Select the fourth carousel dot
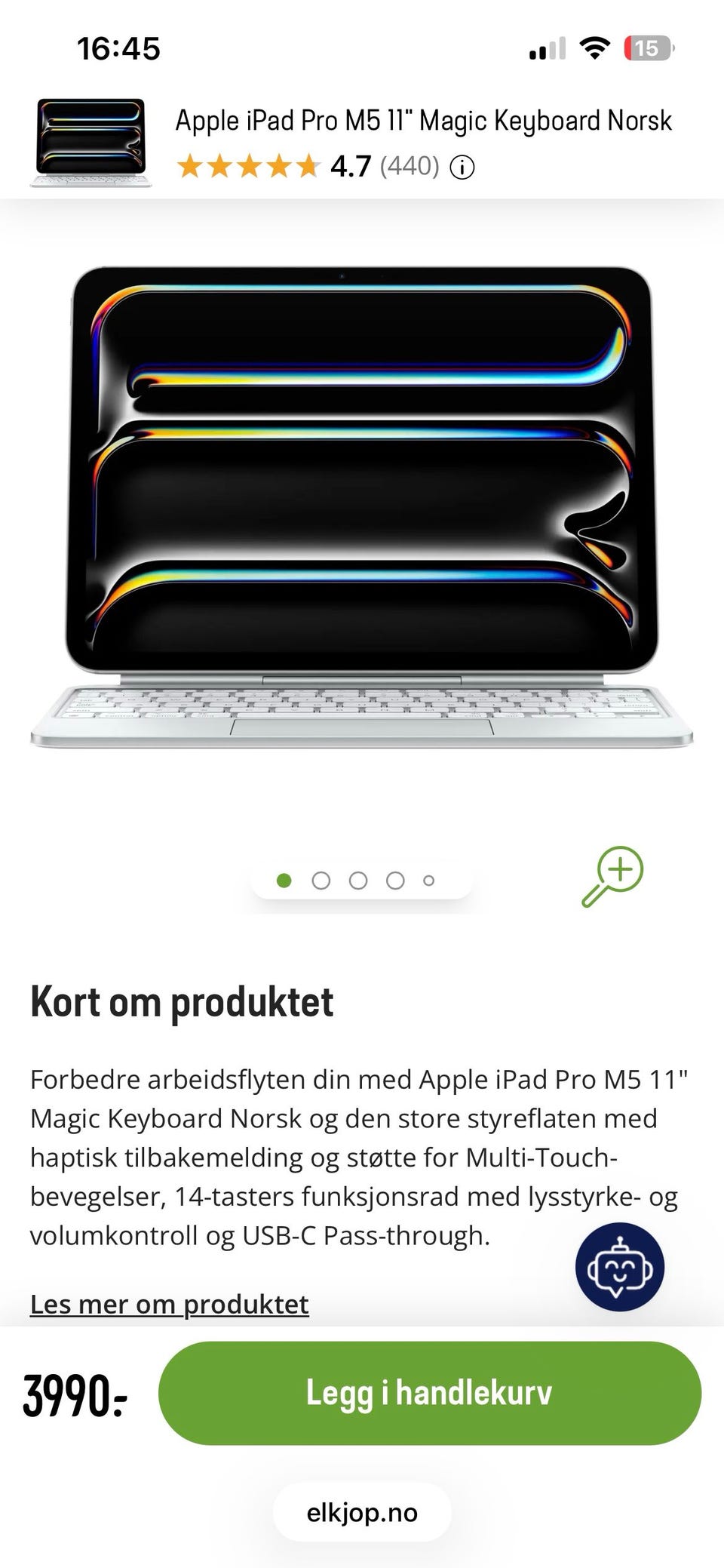The image size is (724, 1568). (394, 879)
